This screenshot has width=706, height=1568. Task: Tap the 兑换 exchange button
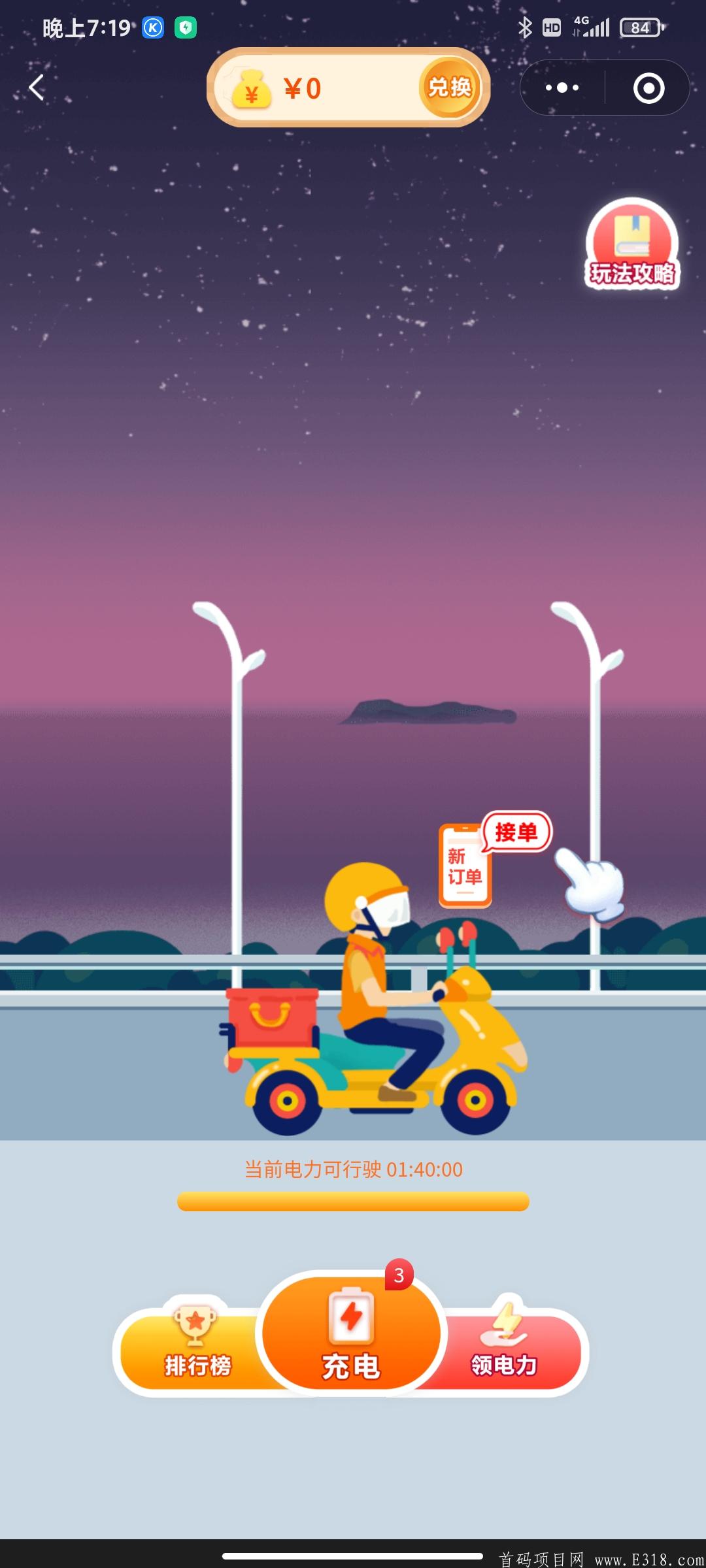449,88
